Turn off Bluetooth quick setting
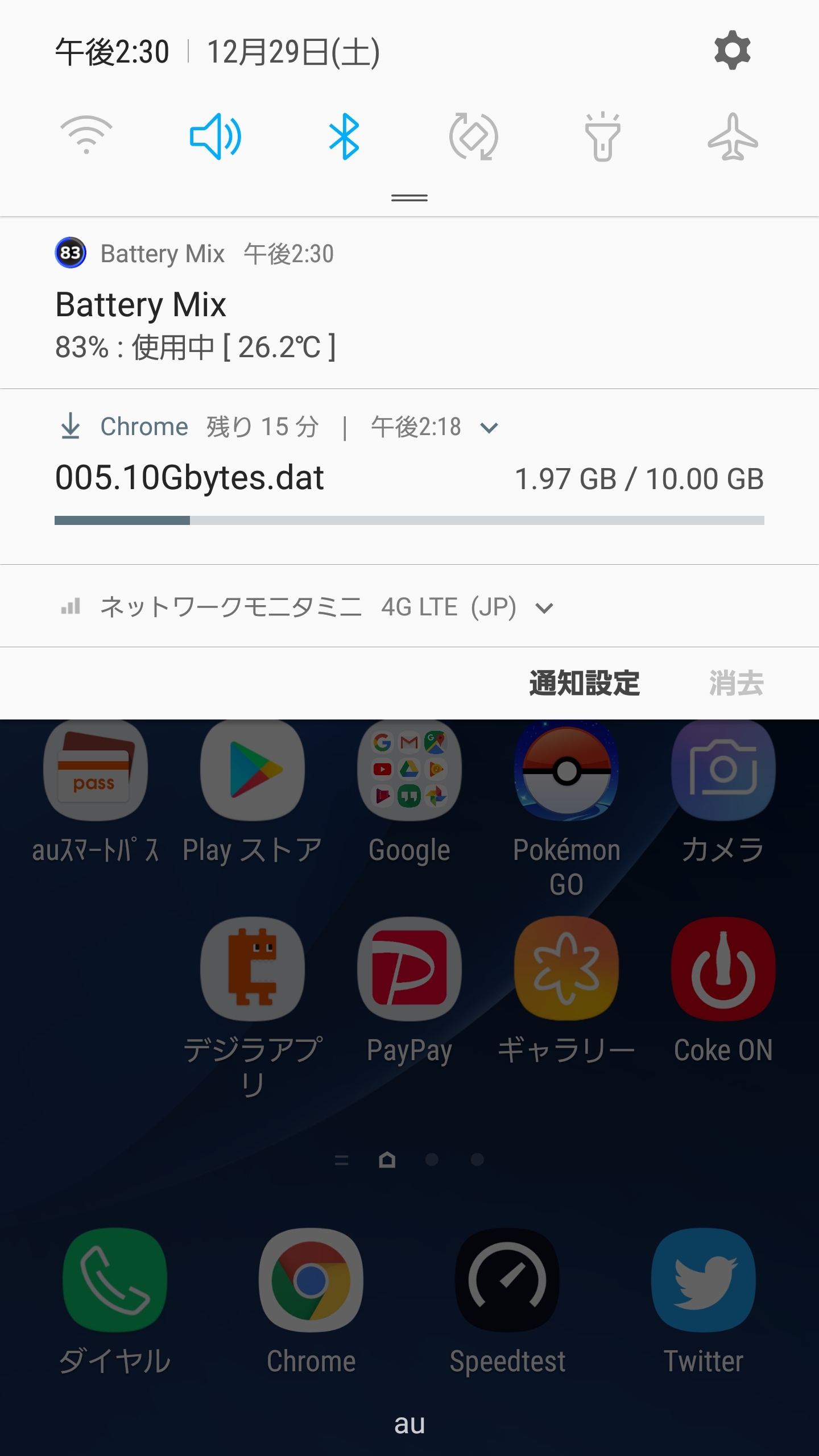The width and height of the screenshot is (819, 1456). [x=344, y=136]
